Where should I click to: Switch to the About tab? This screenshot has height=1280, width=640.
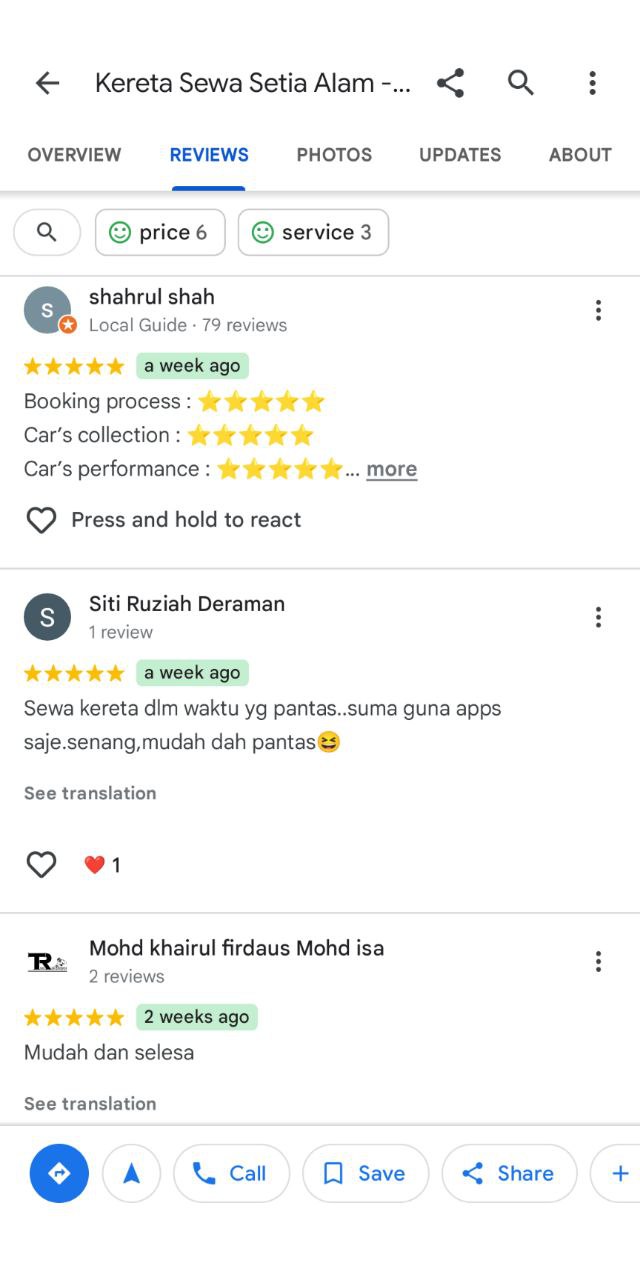580,155
